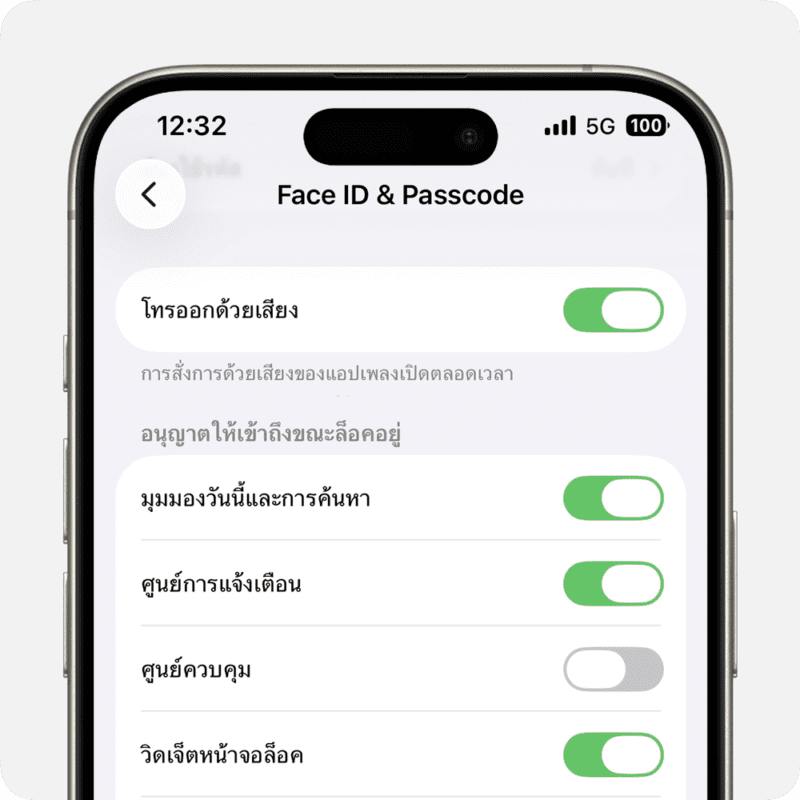Turn off the โทรออกด้วยเสียง switch
The height and width of the screenshot is (800, 800).
pyautogui.click(x=613, y=310)
